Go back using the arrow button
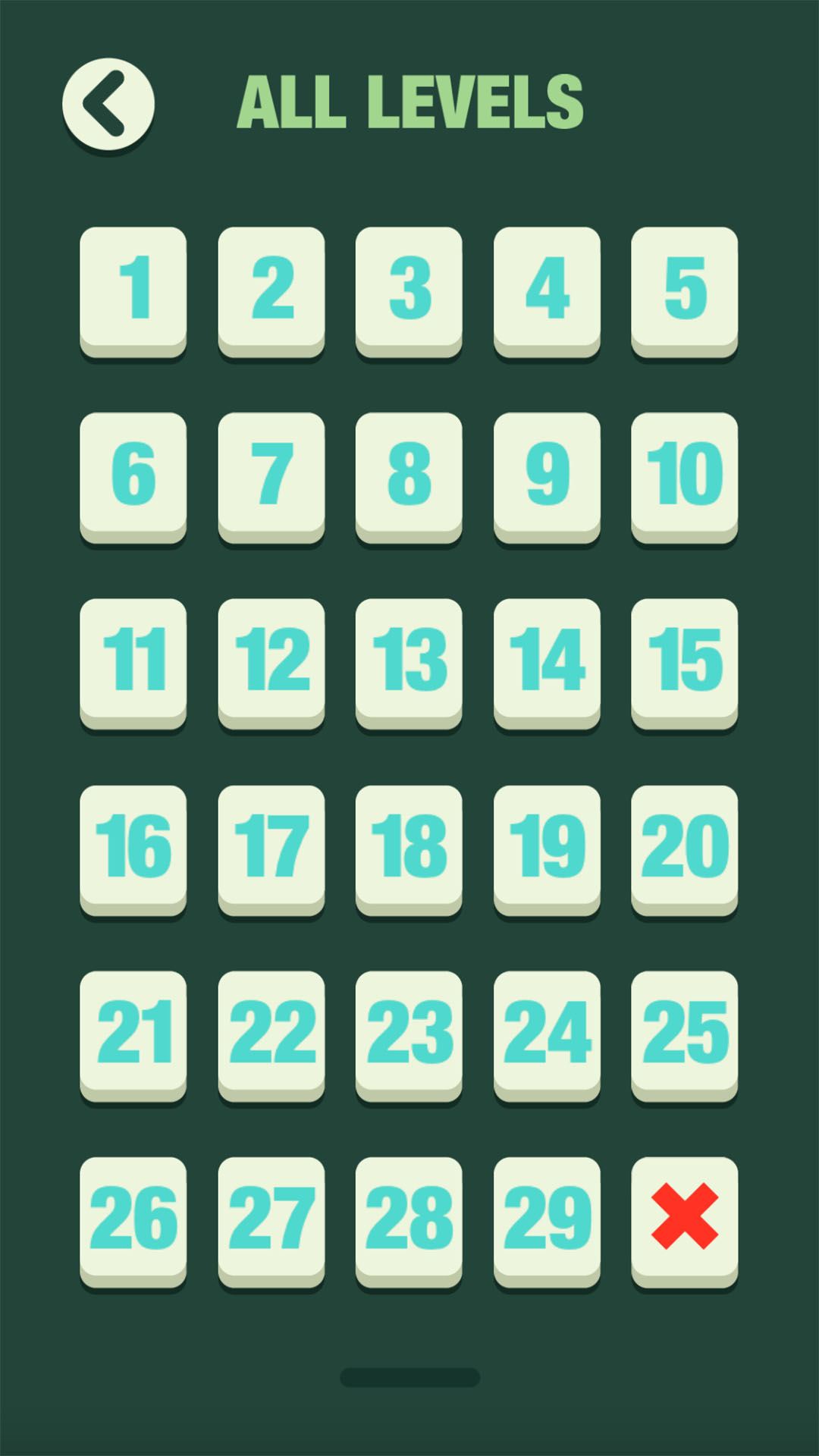Screen dimensions: 819x1456 (108, 104)
